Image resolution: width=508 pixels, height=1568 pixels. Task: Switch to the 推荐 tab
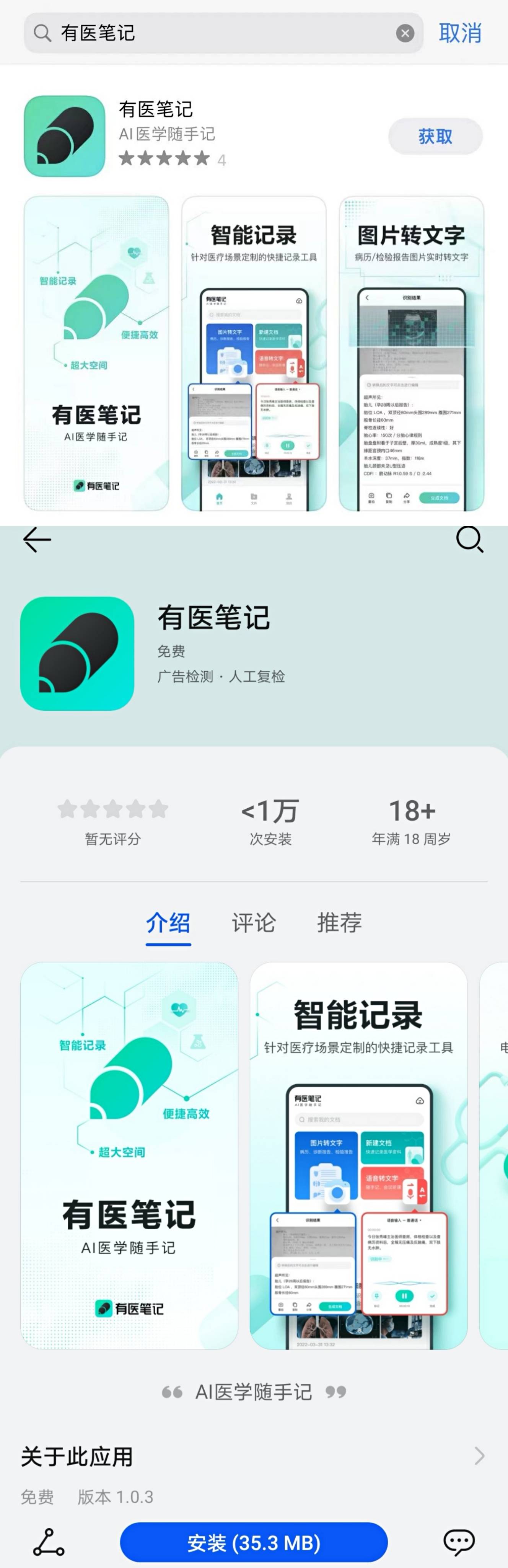(339, 923)
